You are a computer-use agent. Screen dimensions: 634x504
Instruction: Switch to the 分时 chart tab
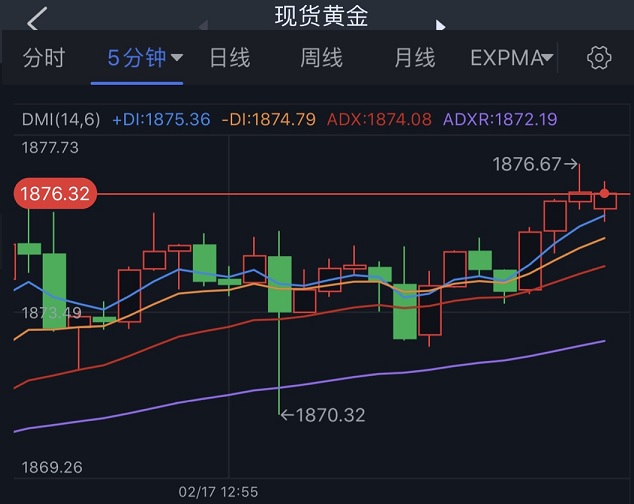click(x=44, y=58)
